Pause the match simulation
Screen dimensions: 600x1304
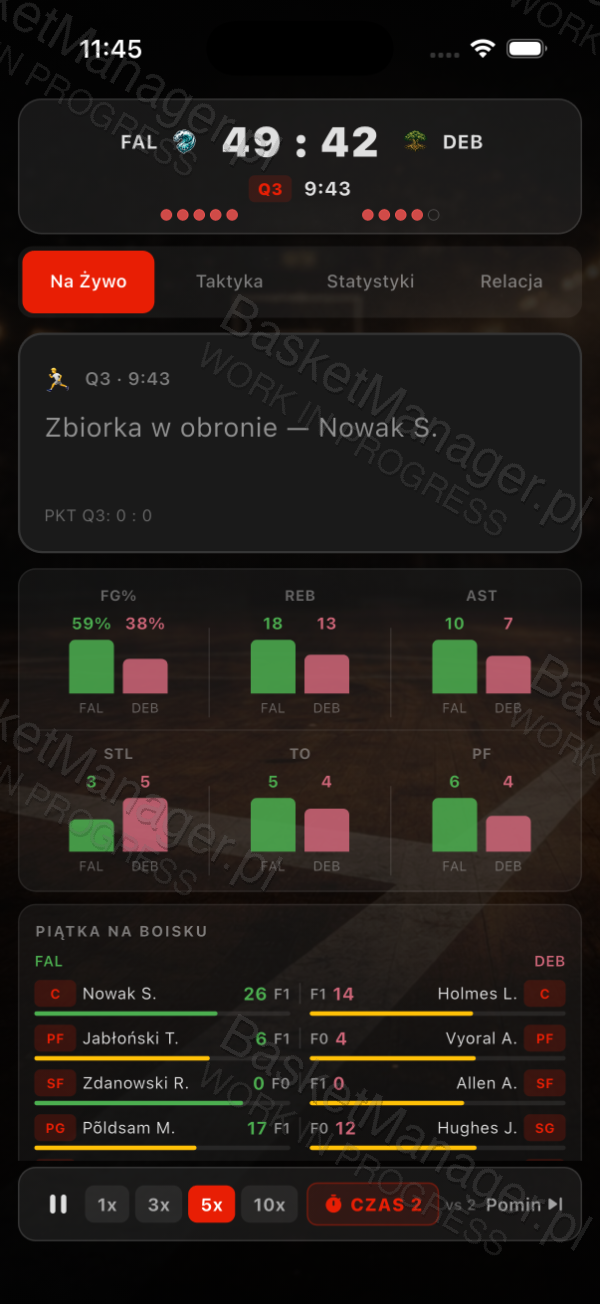[58, 1204]
